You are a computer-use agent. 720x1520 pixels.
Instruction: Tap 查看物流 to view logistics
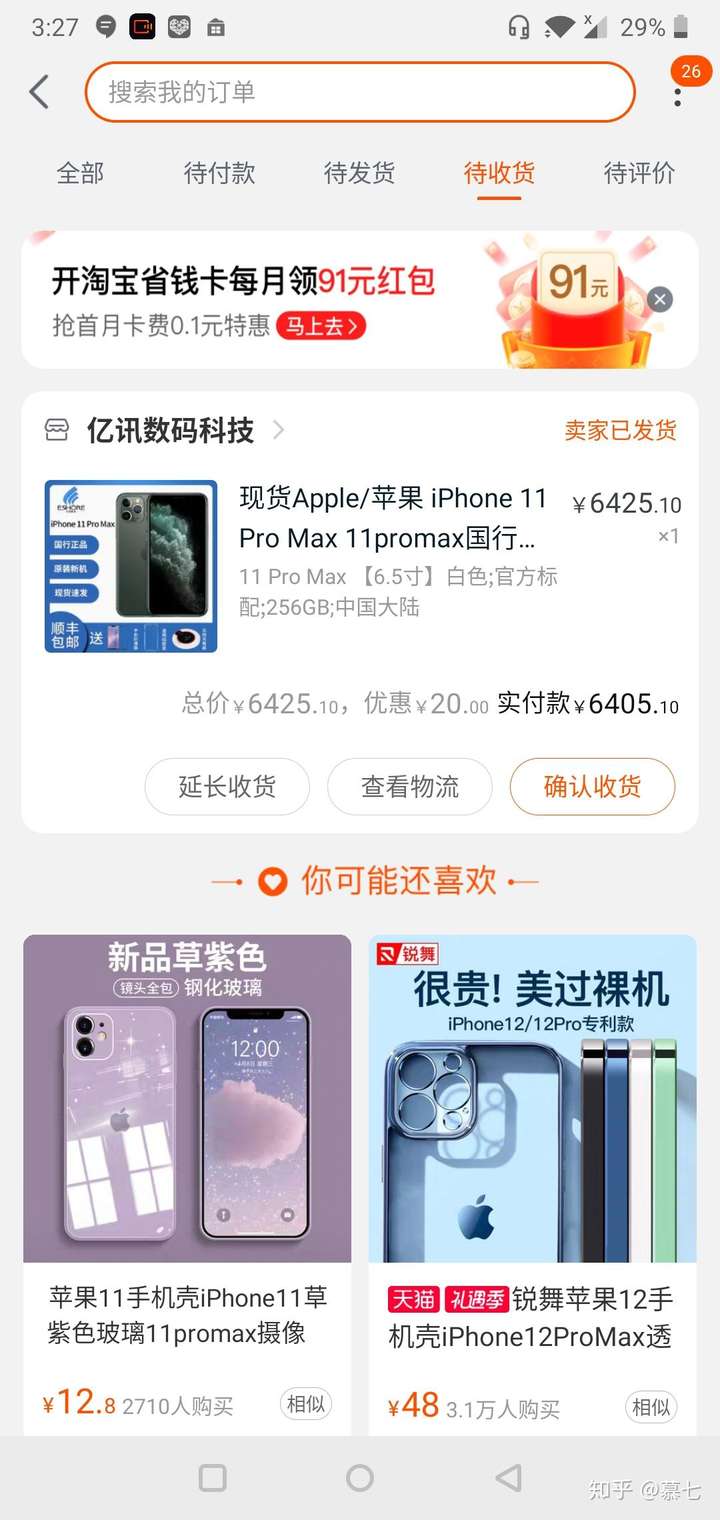(409, 786)
